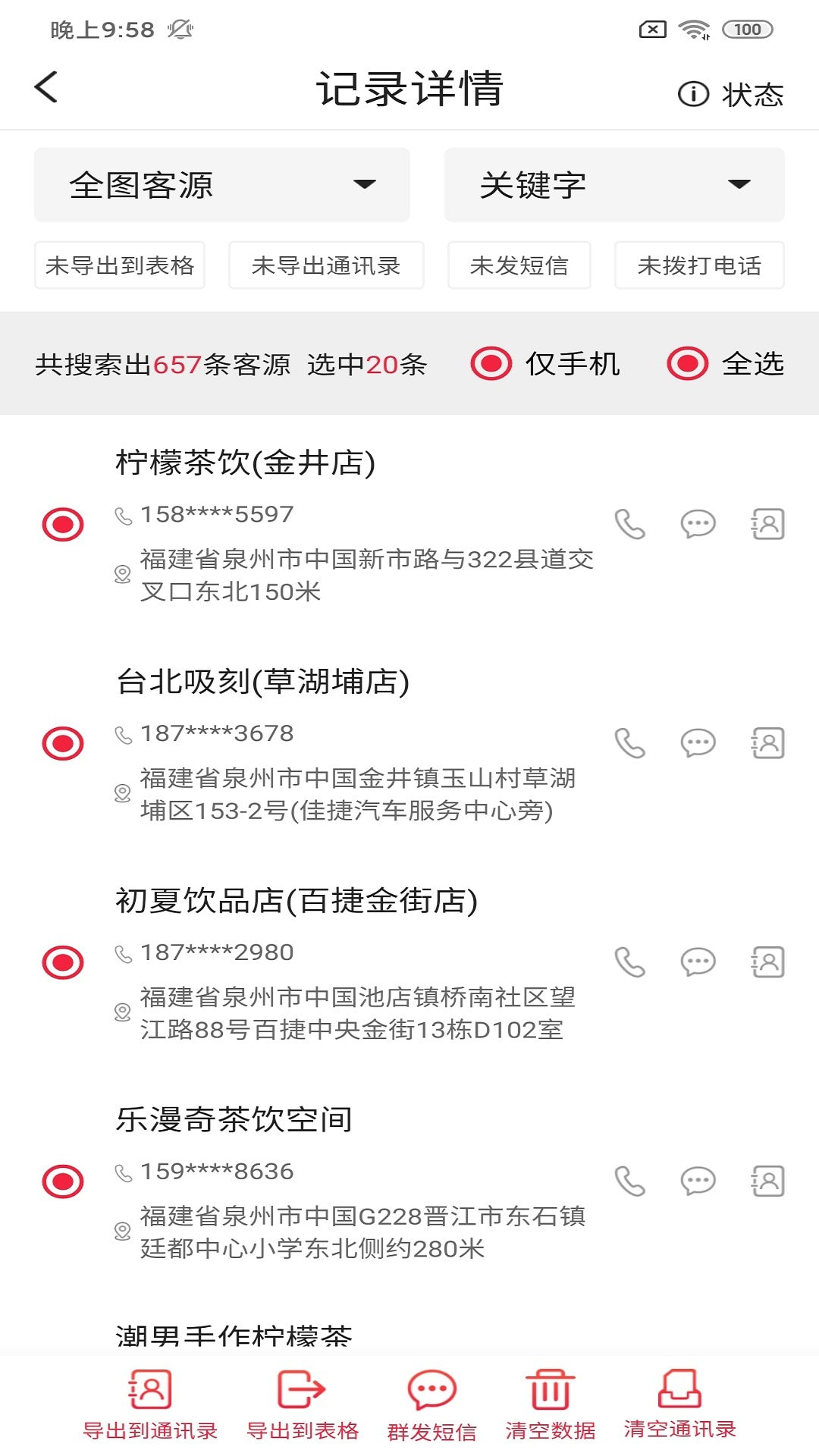The height and width of the screenshot is (1456, 819).
Task: Toggle 全选 to select all
Action: point(688,364)
